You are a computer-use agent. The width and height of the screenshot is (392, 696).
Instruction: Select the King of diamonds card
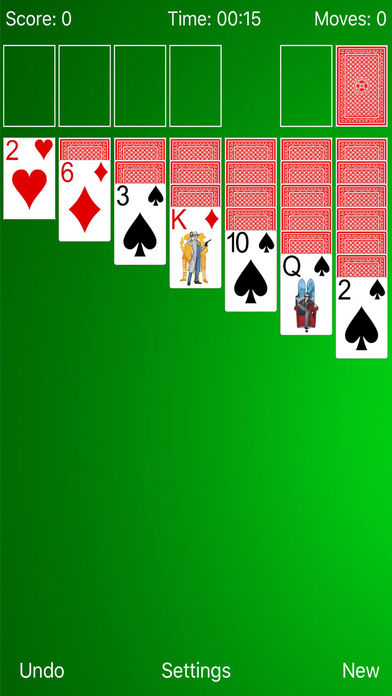click(x=195, y=247)
